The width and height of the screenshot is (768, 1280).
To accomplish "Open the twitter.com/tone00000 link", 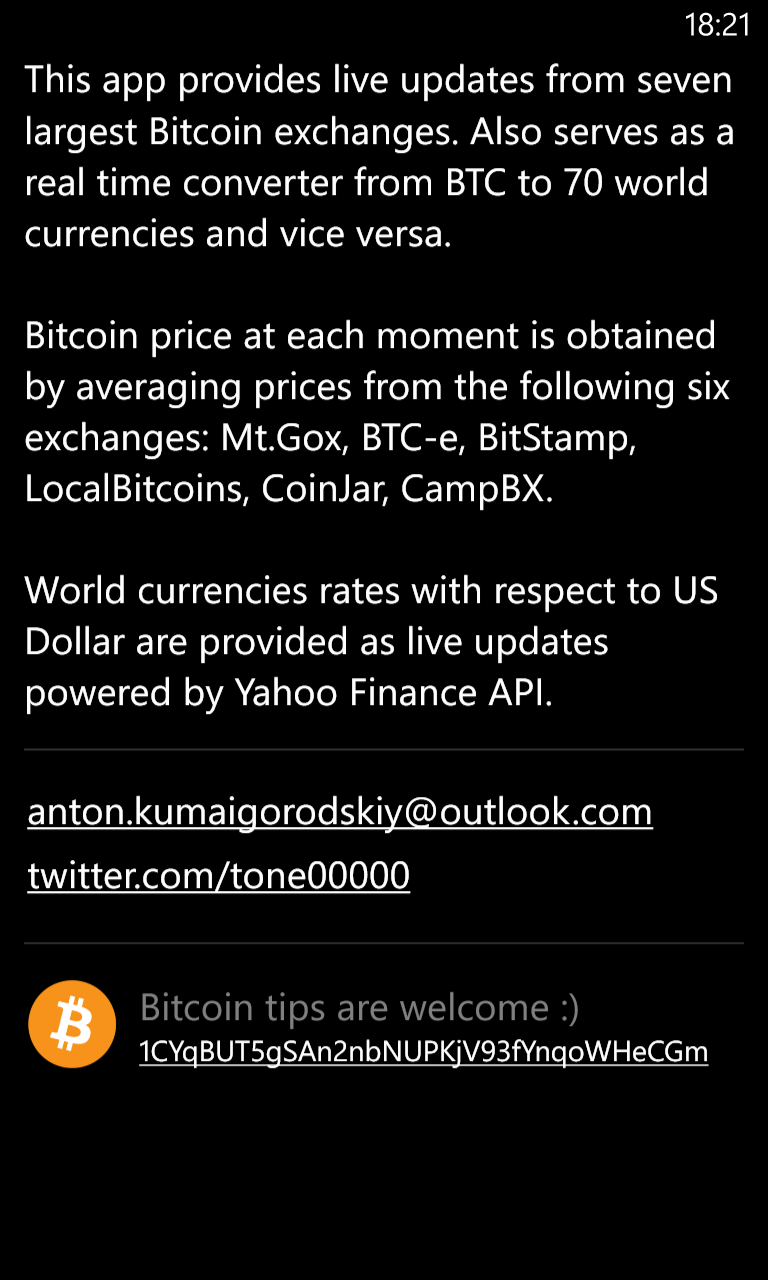I will click(x=219, y=876).
